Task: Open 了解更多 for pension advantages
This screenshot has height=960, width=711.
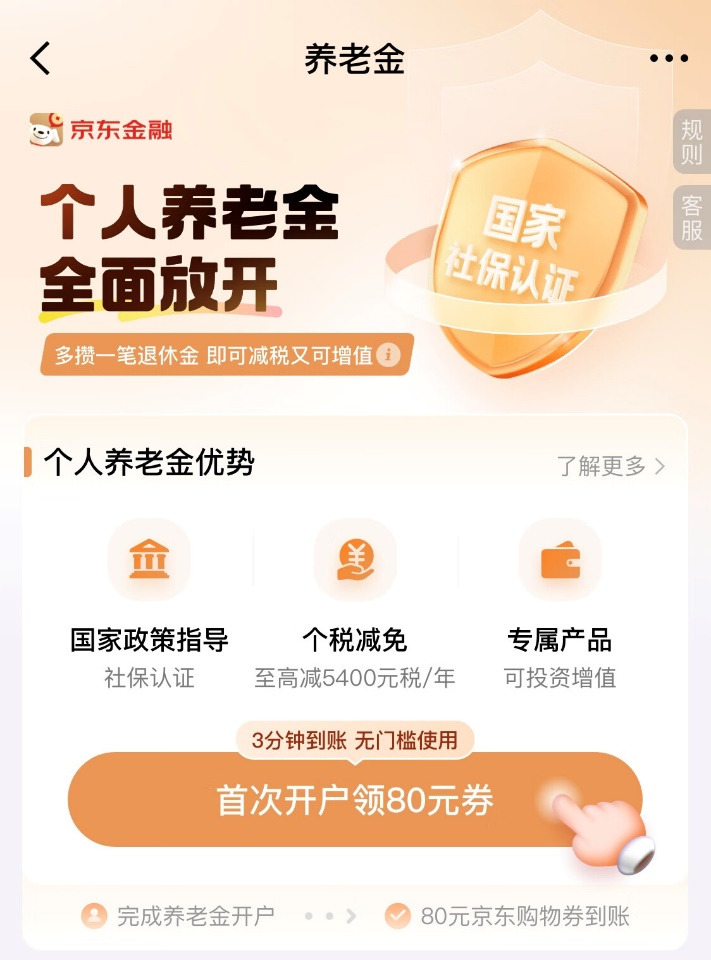Action: pos(610,466)
